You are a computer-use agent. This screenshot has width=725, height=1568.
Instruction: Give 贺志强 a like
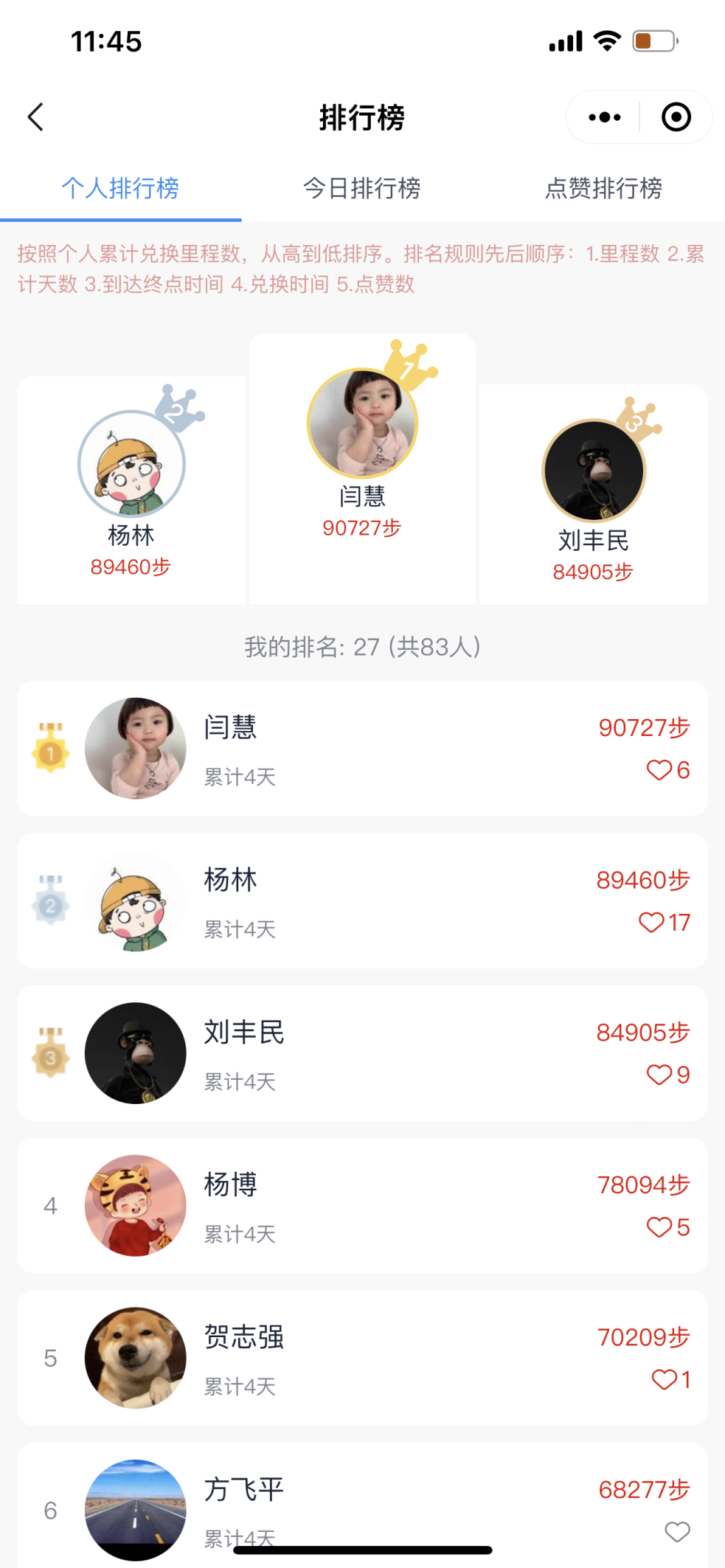(x=664, y=1379)
